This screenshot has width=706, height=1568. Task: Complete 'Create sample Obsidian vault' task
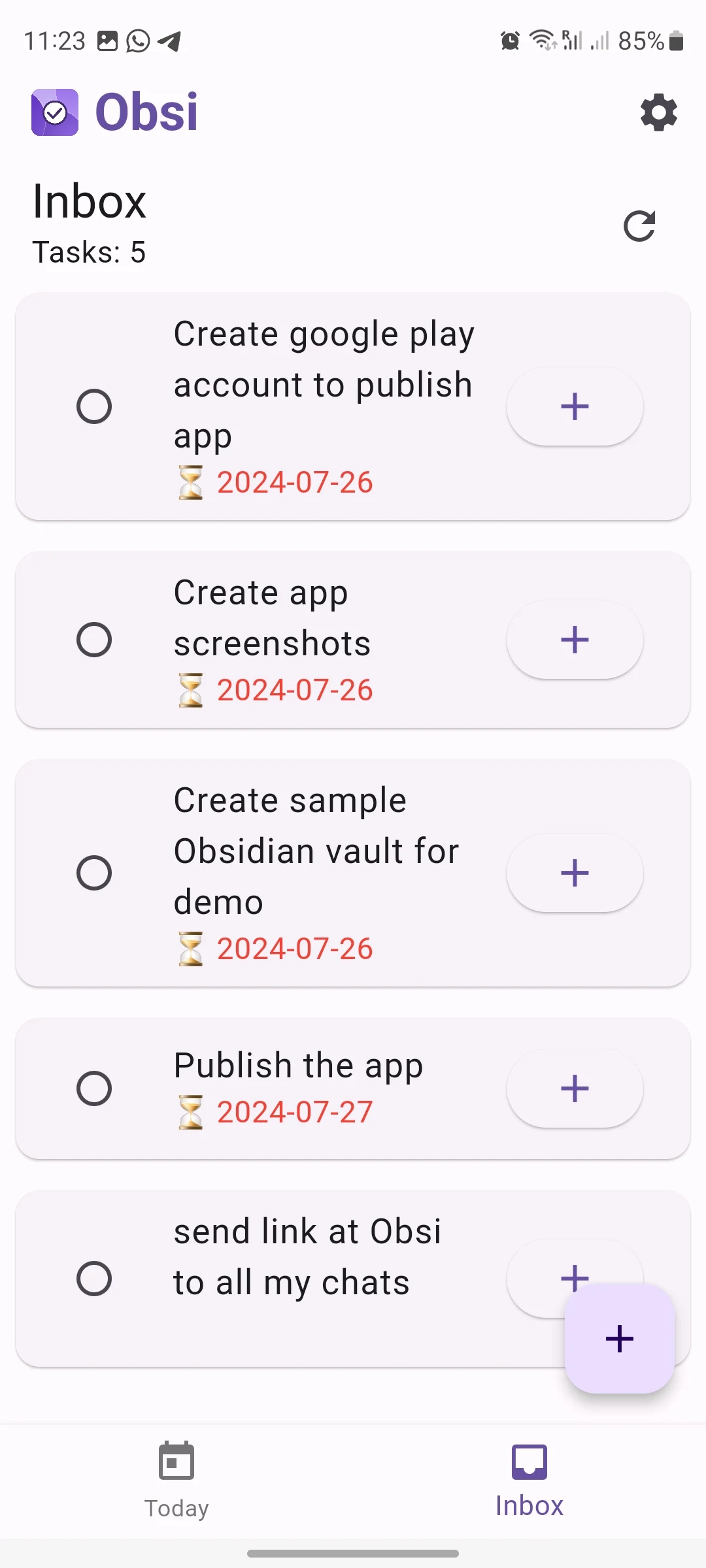pyautogui.click(x=94, y=873)
